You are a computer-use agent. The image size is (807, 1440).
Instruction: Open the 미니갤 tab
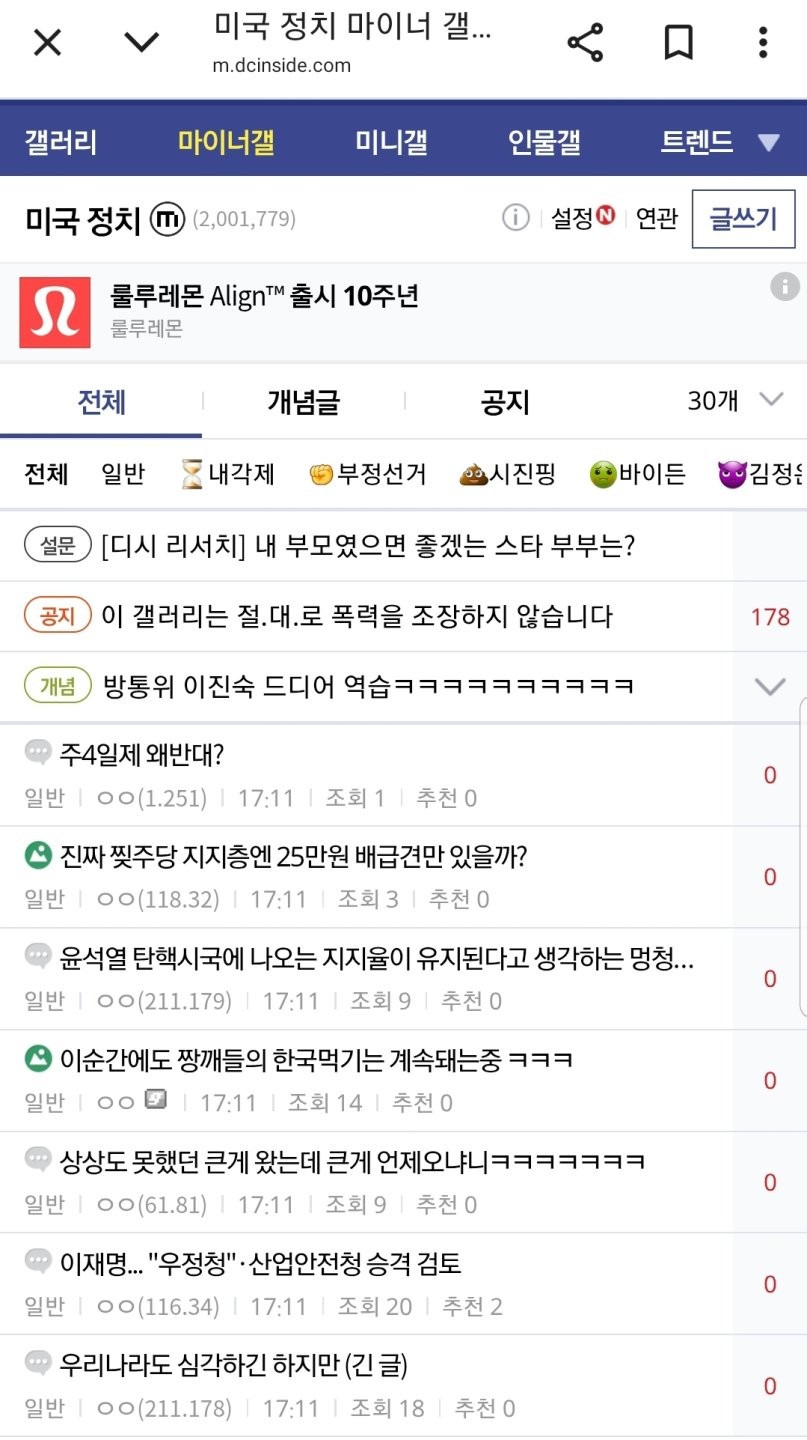(391, 142)
